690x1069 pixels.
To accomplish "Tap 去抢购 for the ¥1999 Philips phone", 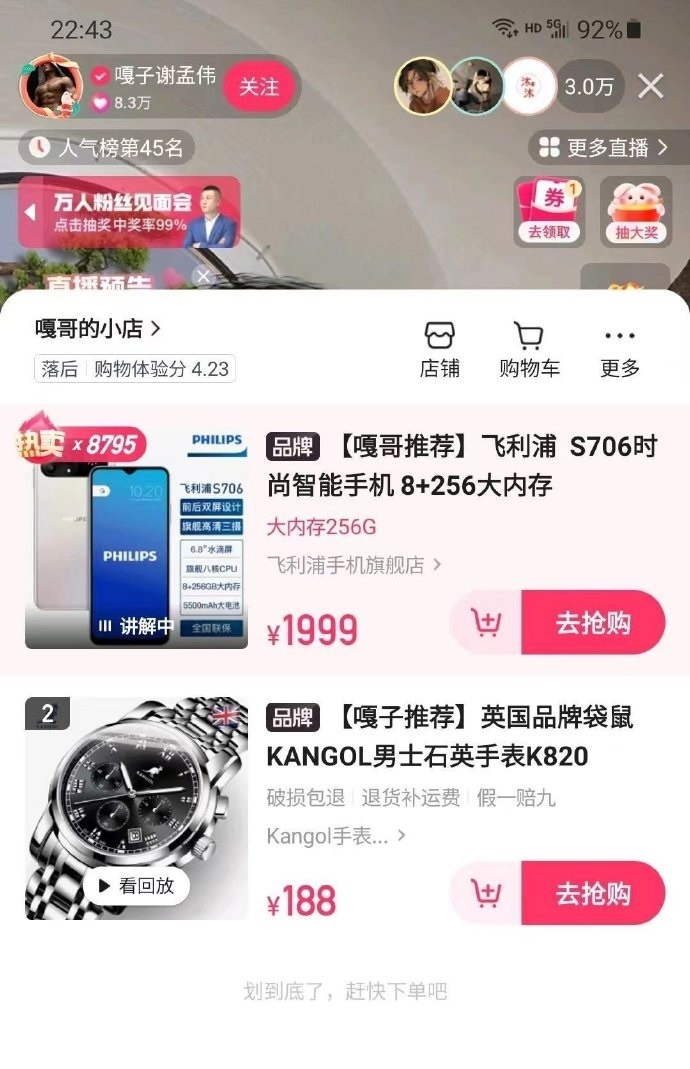I will (x=593, y=623).
